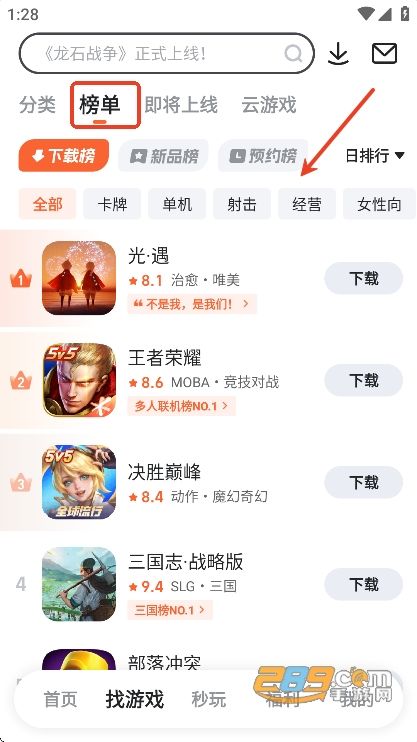This screenshot has width=417, height=742.
Task: Filter the list by 女性向
Action: point(379,204)
